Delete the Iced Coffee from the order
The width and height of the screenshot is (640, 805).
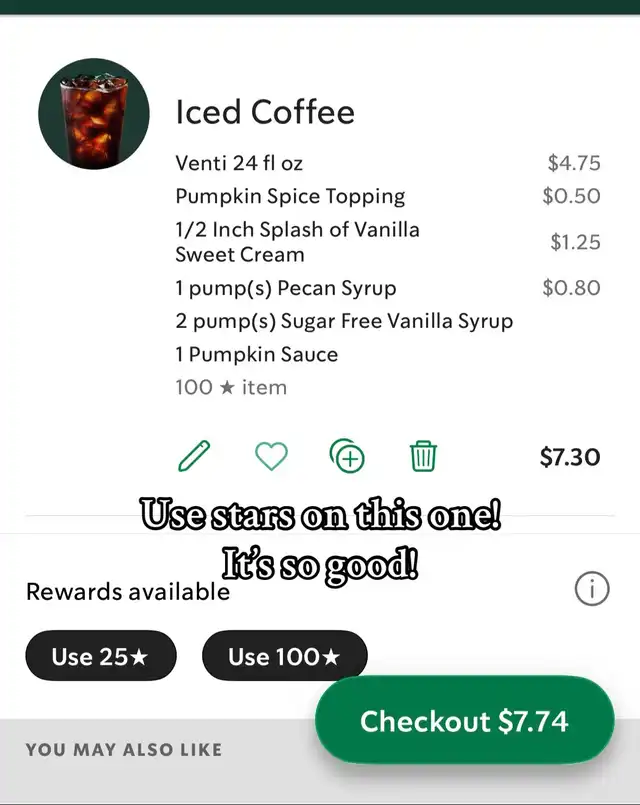pyautogui.click(x=423, y=457)
